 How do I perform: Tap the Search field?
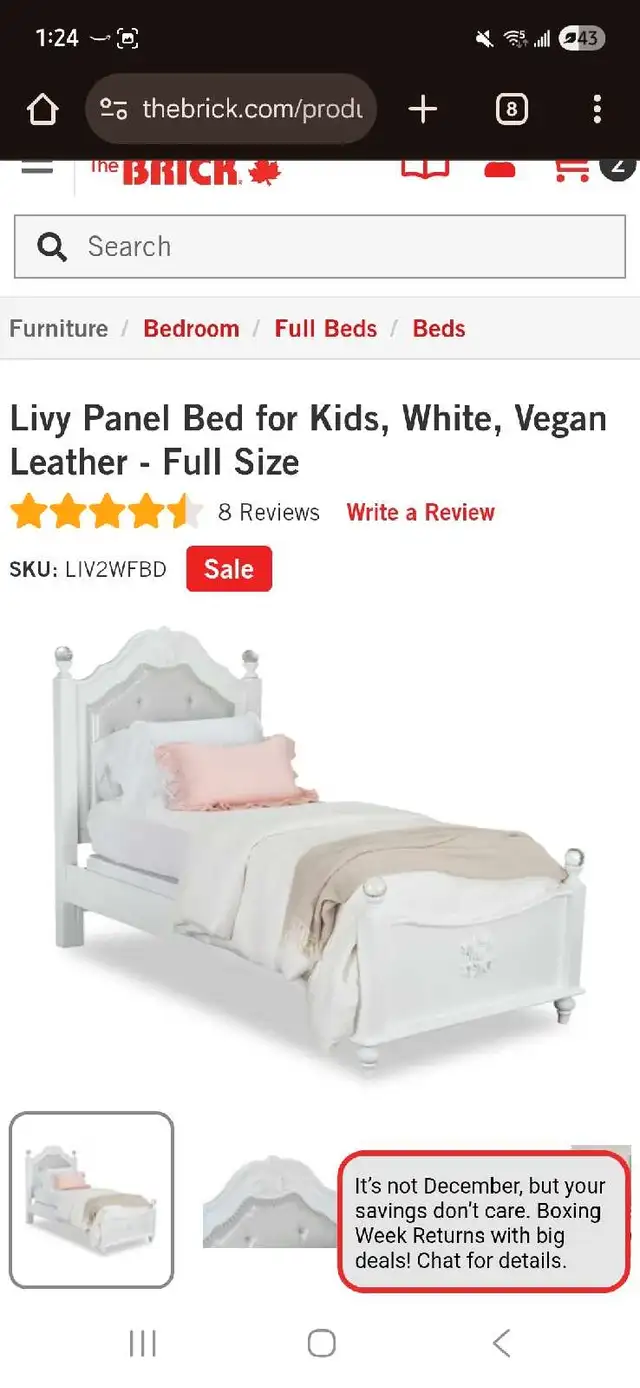pyautogui.click(x=320, y=246)
